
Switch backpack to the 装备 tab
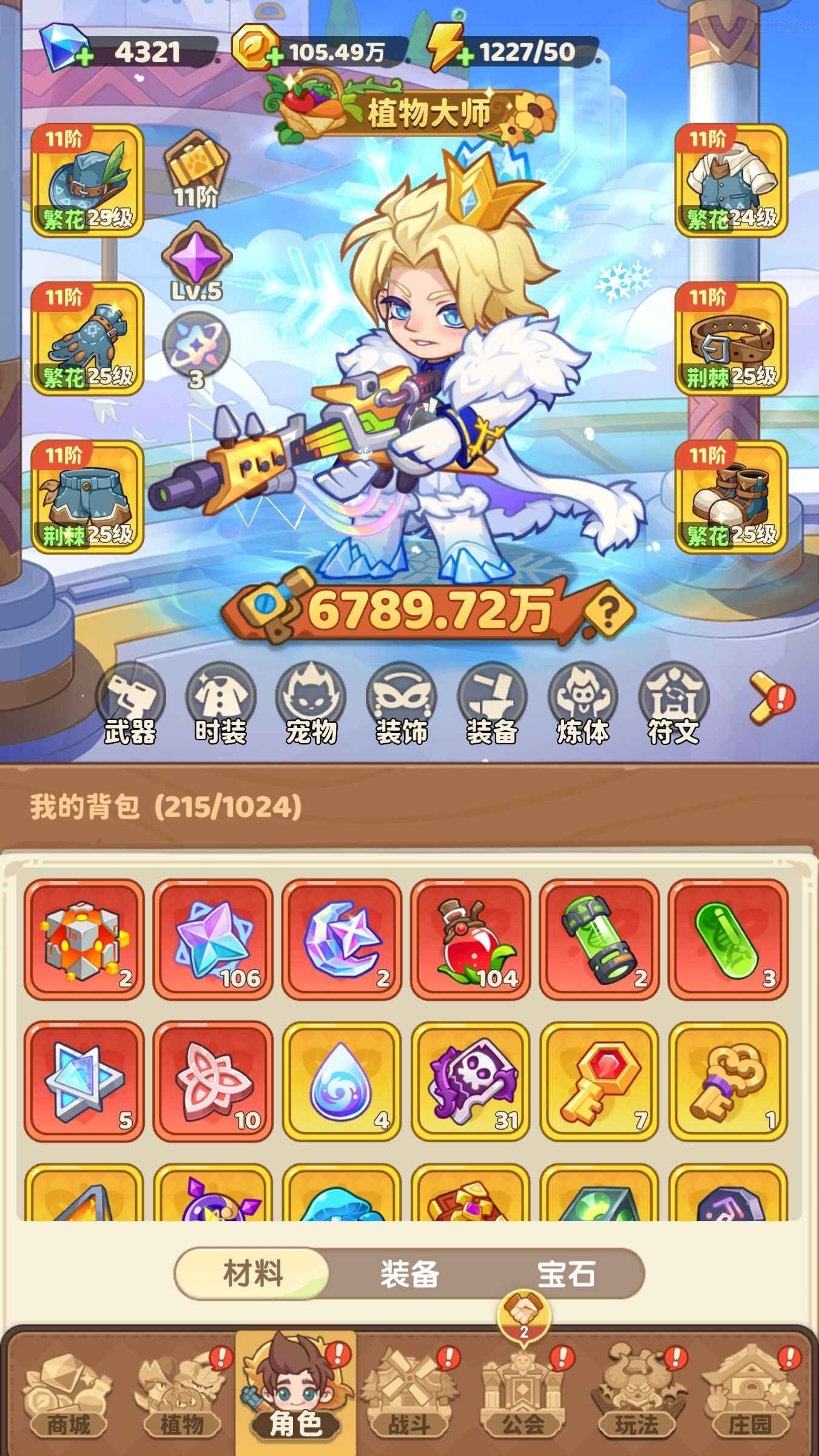409,1273
